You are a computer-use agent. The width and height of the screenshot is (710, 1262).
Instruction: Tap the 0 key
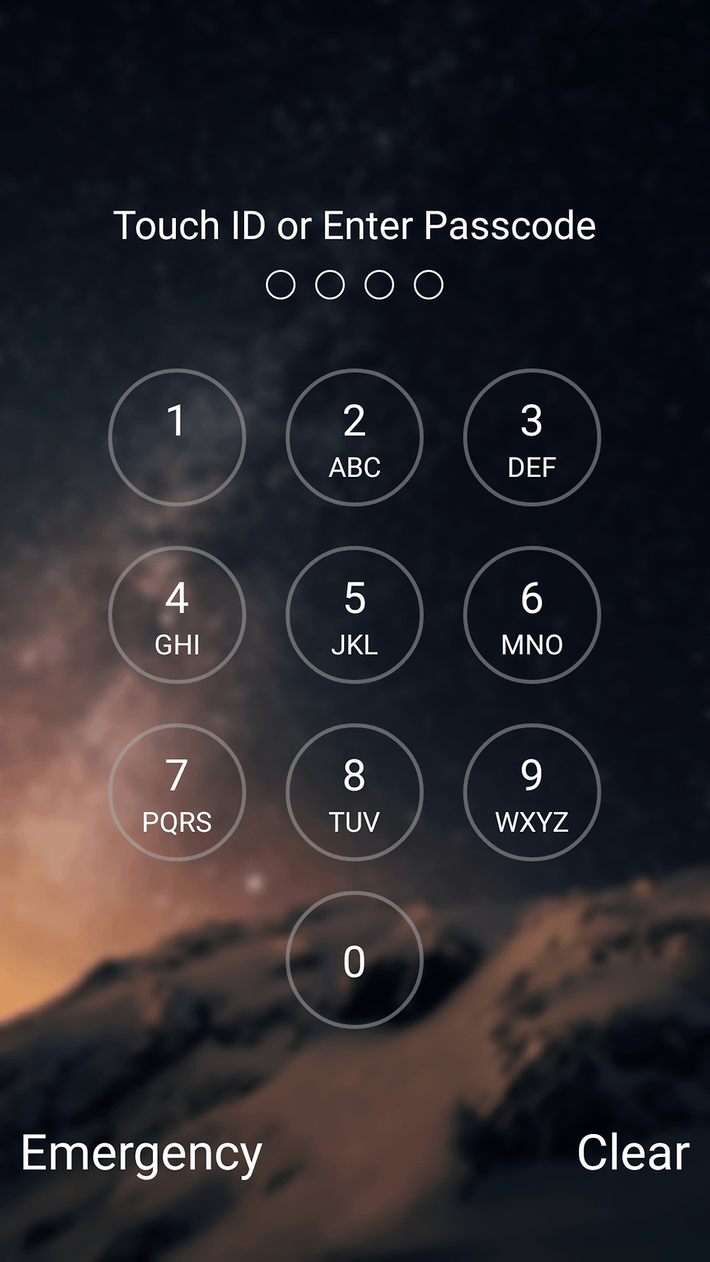tap(354, 960)
